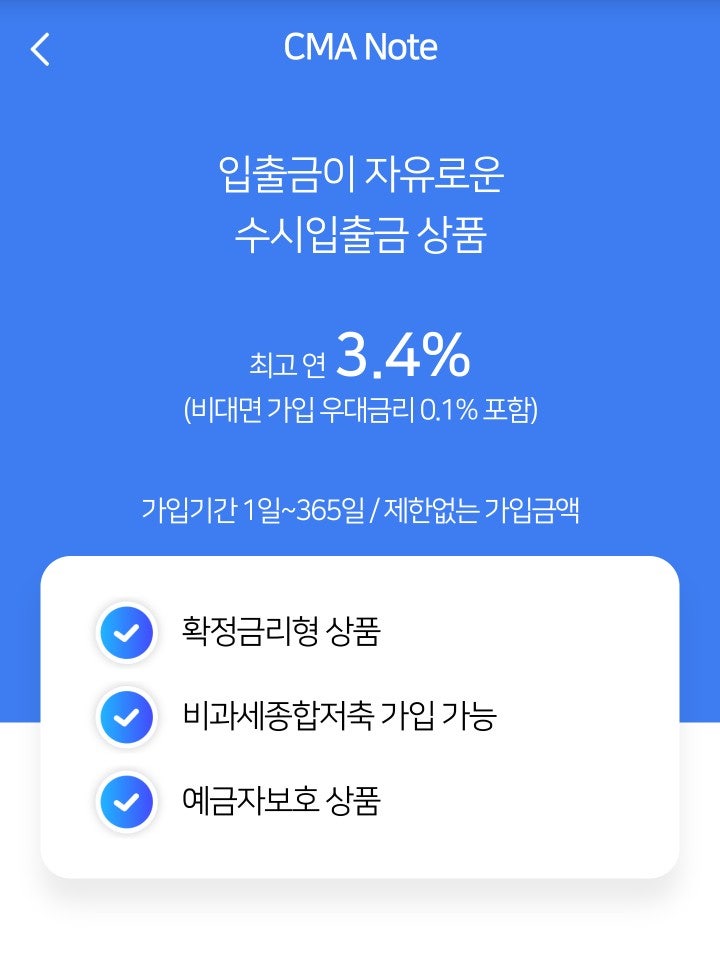
Task: Select the CMA Note title in the header
Action: tap(361, 46)
